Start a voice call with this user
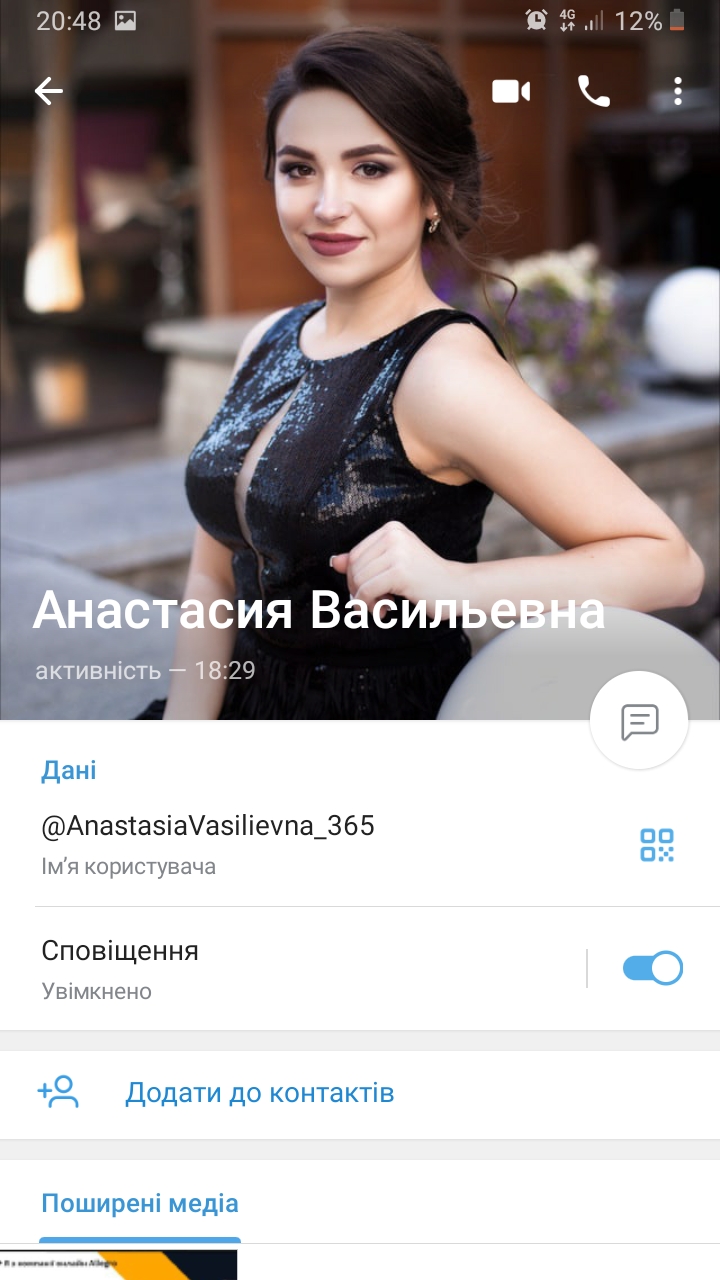The image size is (720, 1280). pyautogui.click(x=593, y=91)
